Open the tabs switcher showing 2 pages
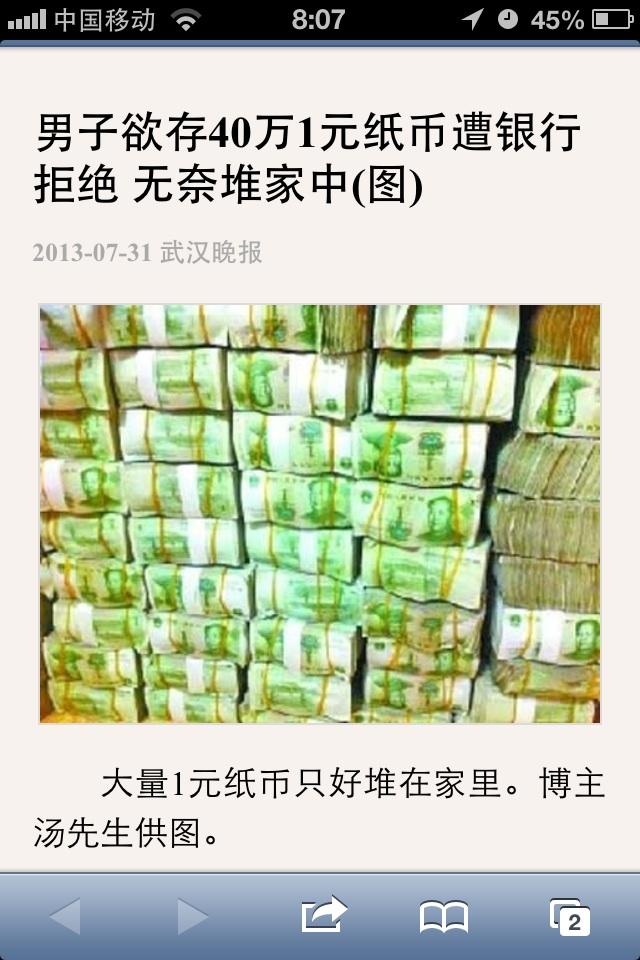This screenshot has width=640, height=960. (569, 916)
